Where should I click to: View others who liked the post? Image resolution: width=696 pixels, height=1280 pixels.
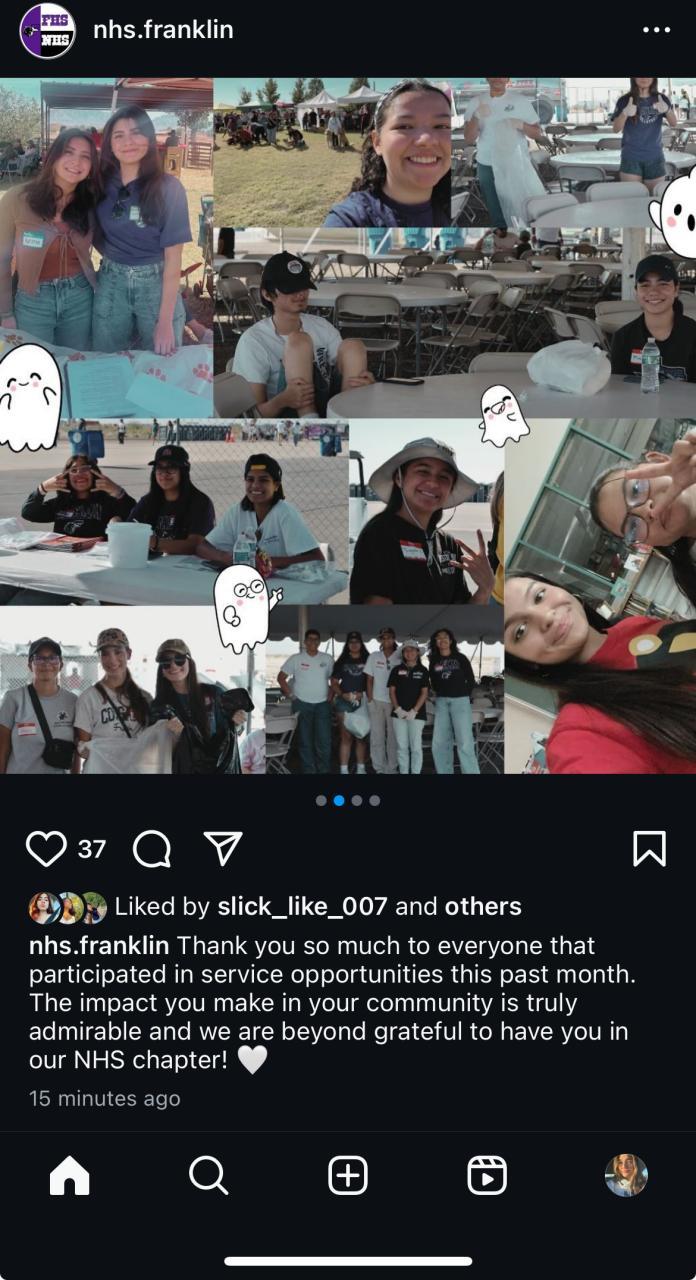pos(483,907)
